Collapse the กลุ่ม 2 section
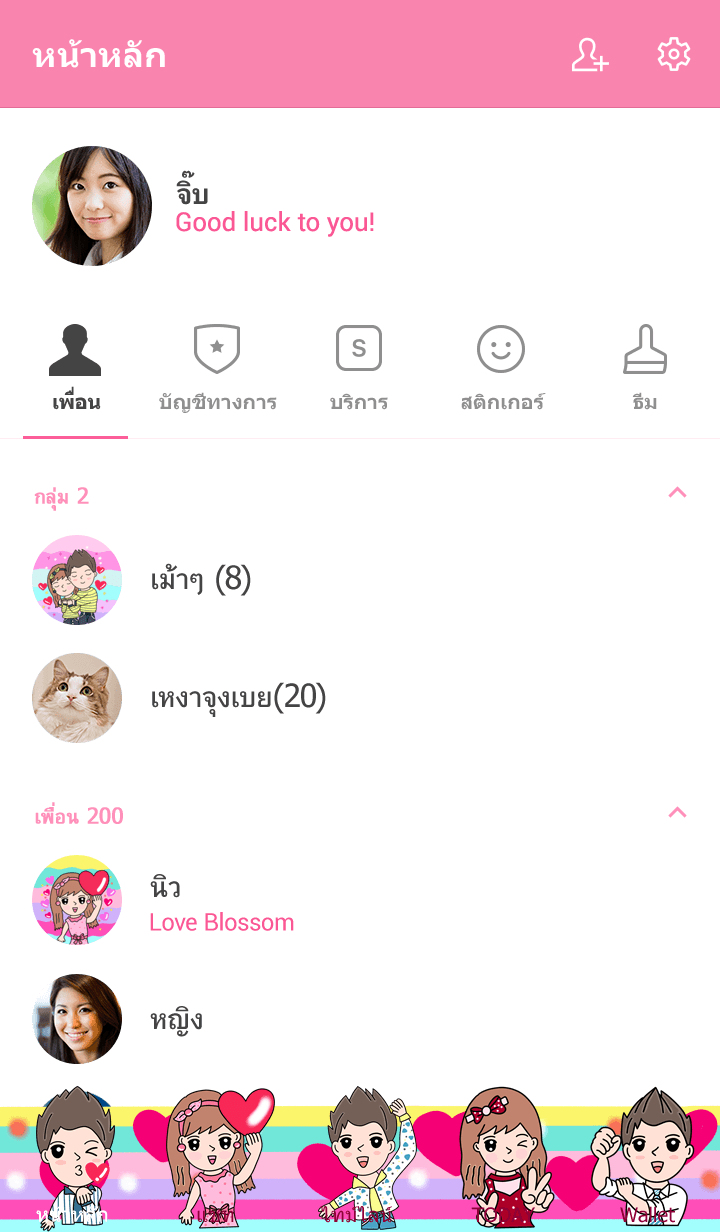 pos(677,492)
